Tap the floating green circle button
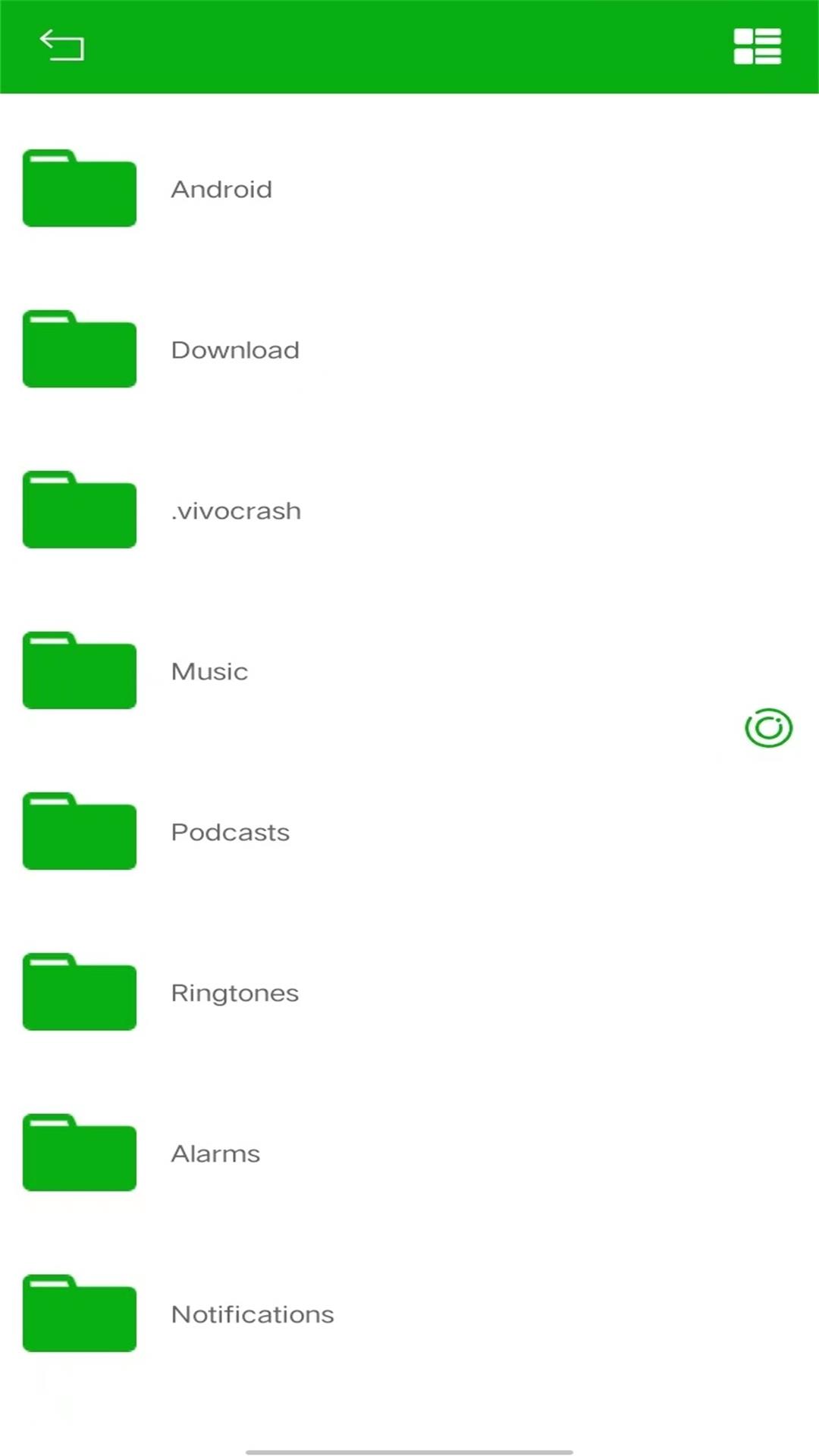 pos(768,728)
